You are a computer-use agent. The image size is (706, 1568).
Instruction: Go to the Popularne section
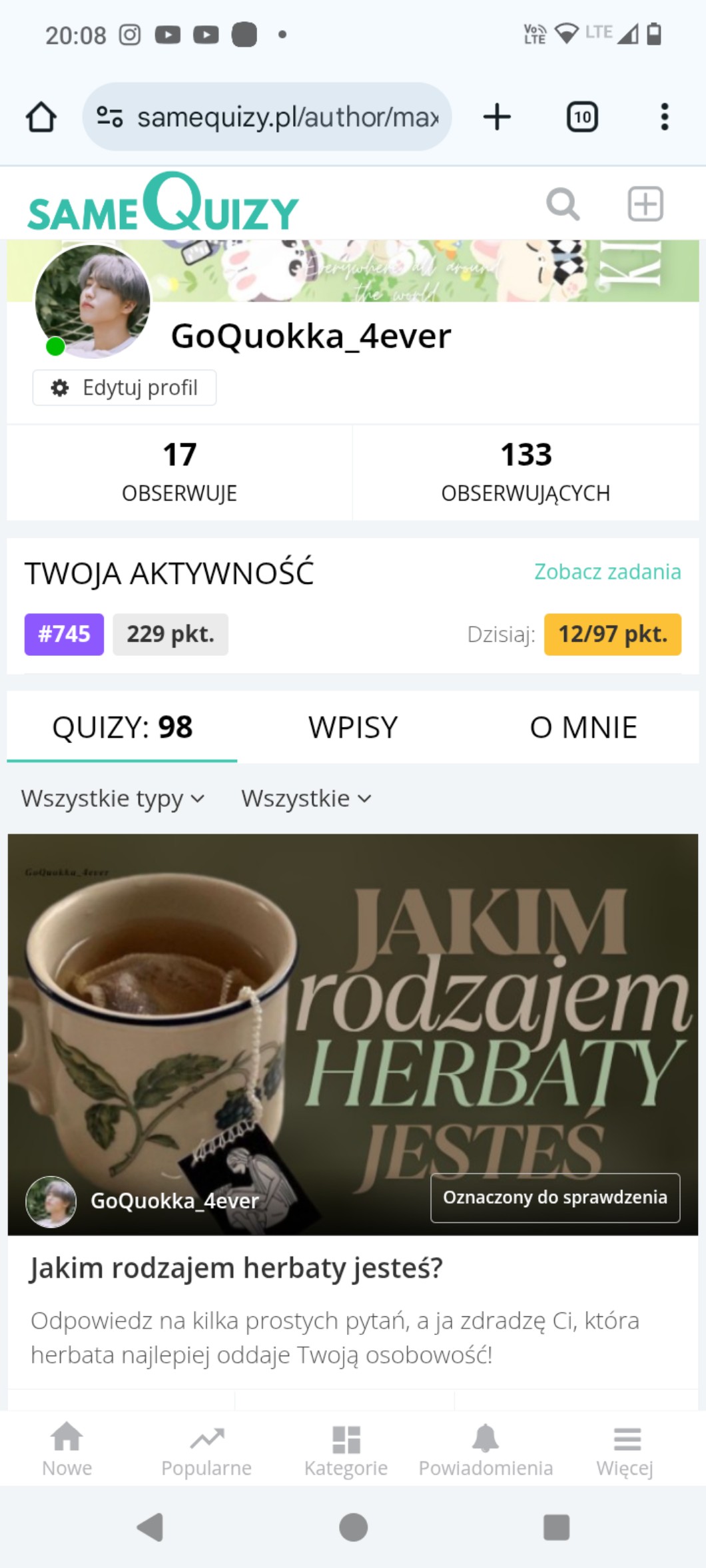coord(206,1450)
